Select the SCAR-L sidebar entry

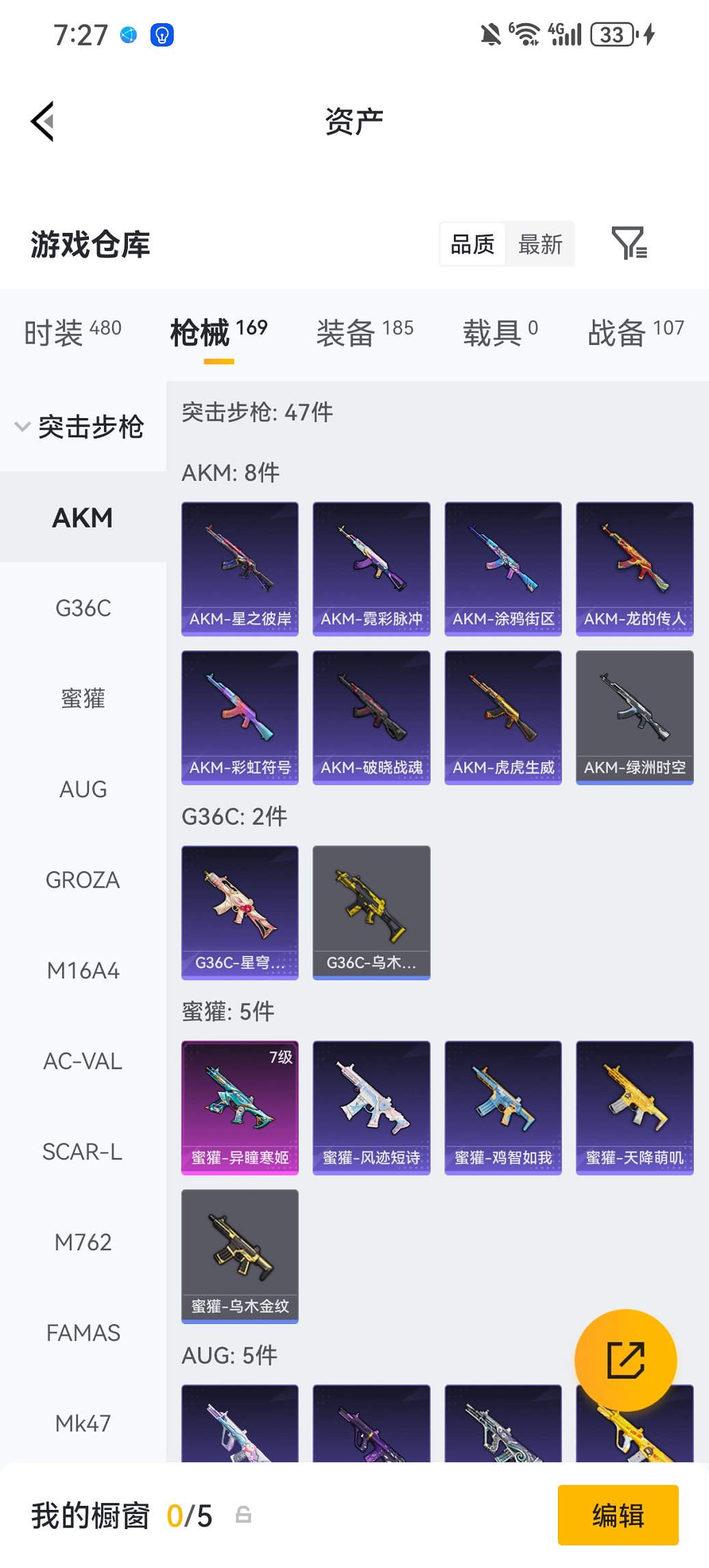point(83,1151)
